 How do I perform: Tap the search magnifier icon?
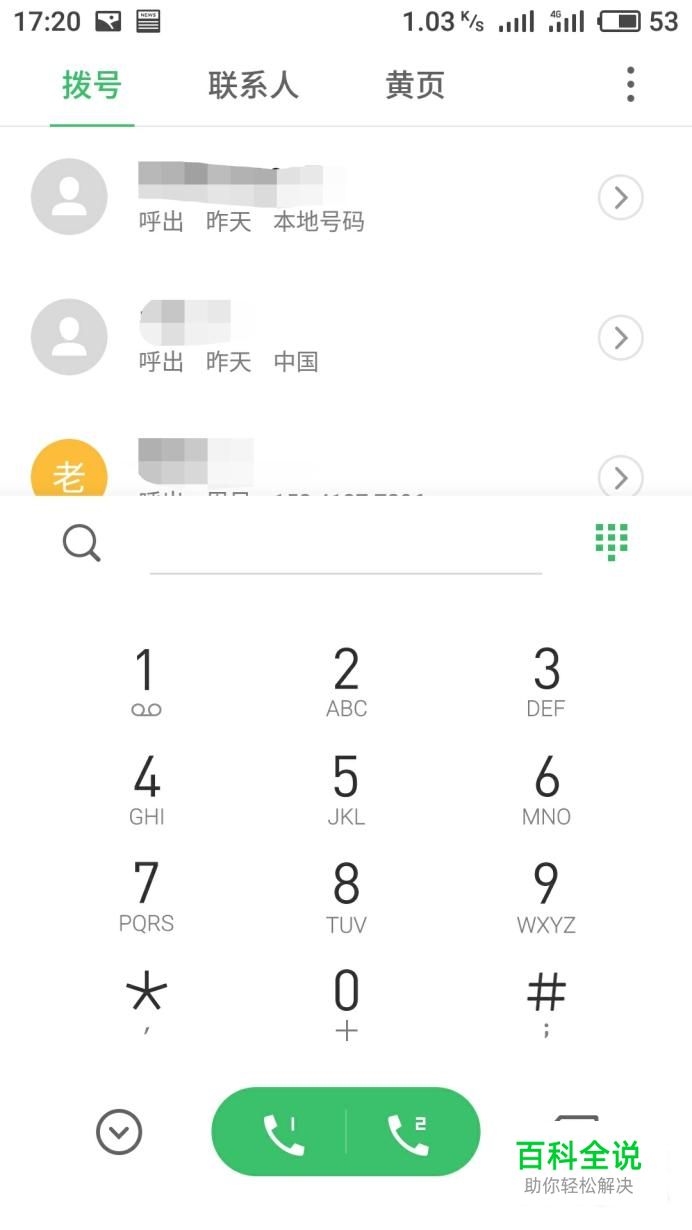[81, 544]
